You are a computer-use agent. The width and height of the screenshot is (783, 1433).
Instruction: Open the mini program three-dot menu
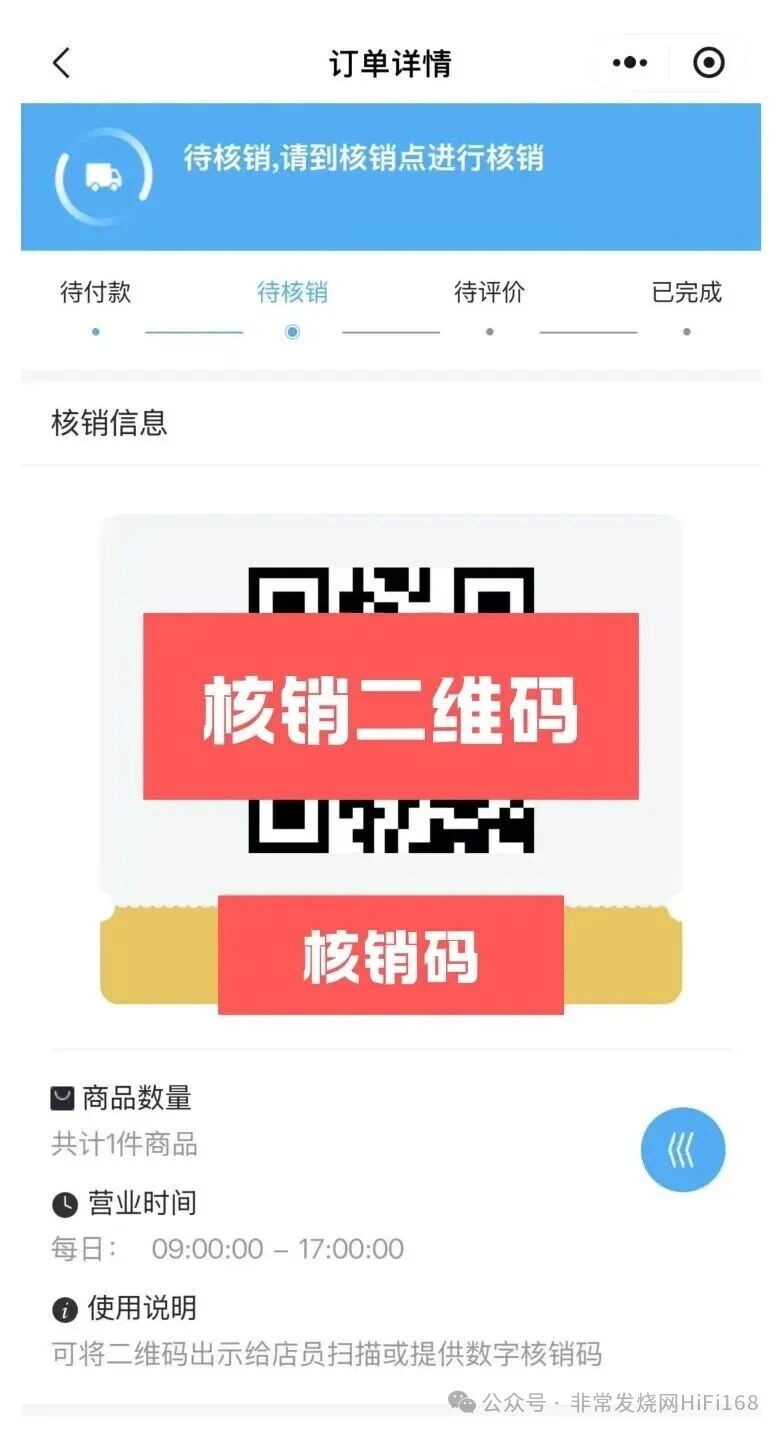[630, 63]
